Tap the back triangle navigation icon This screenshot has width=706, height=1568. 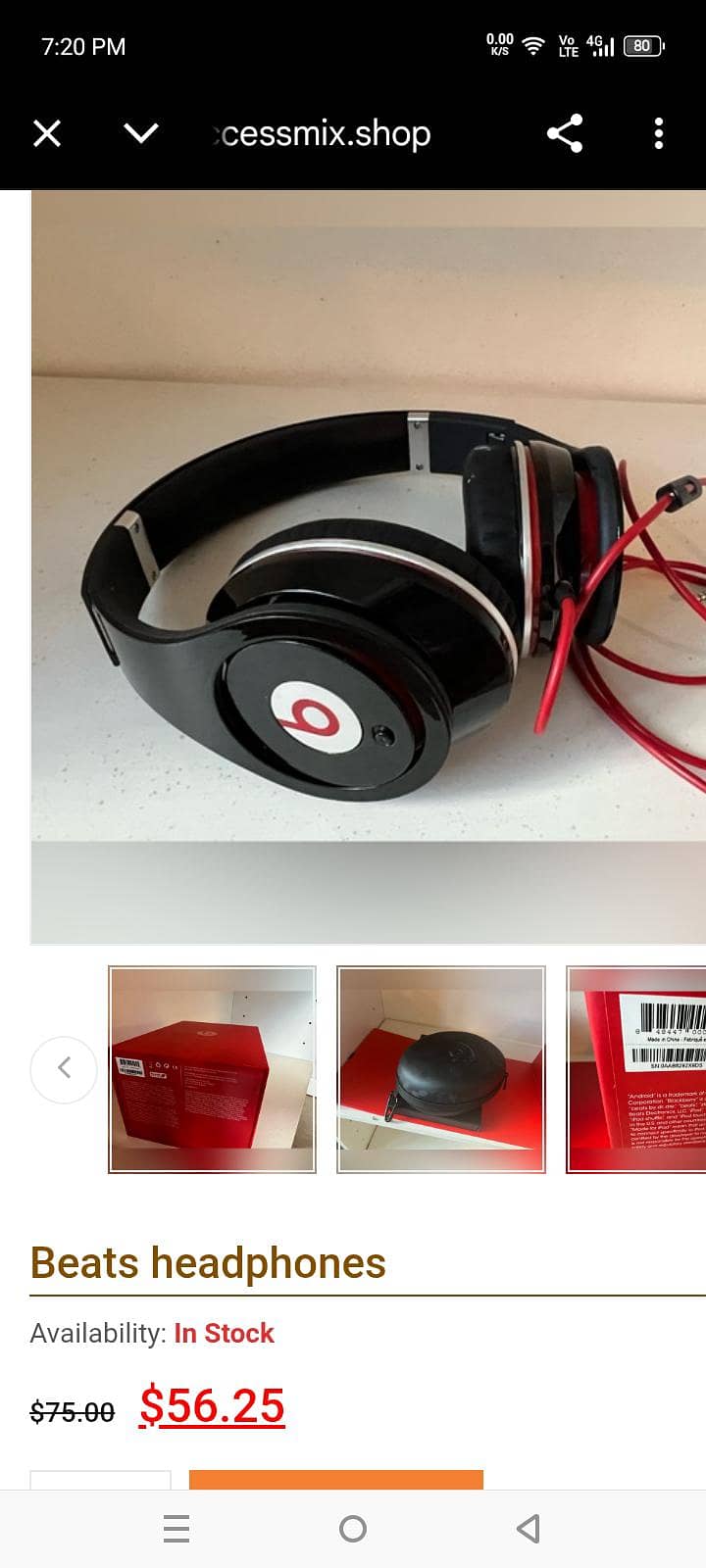click(x=527, y=1528)
